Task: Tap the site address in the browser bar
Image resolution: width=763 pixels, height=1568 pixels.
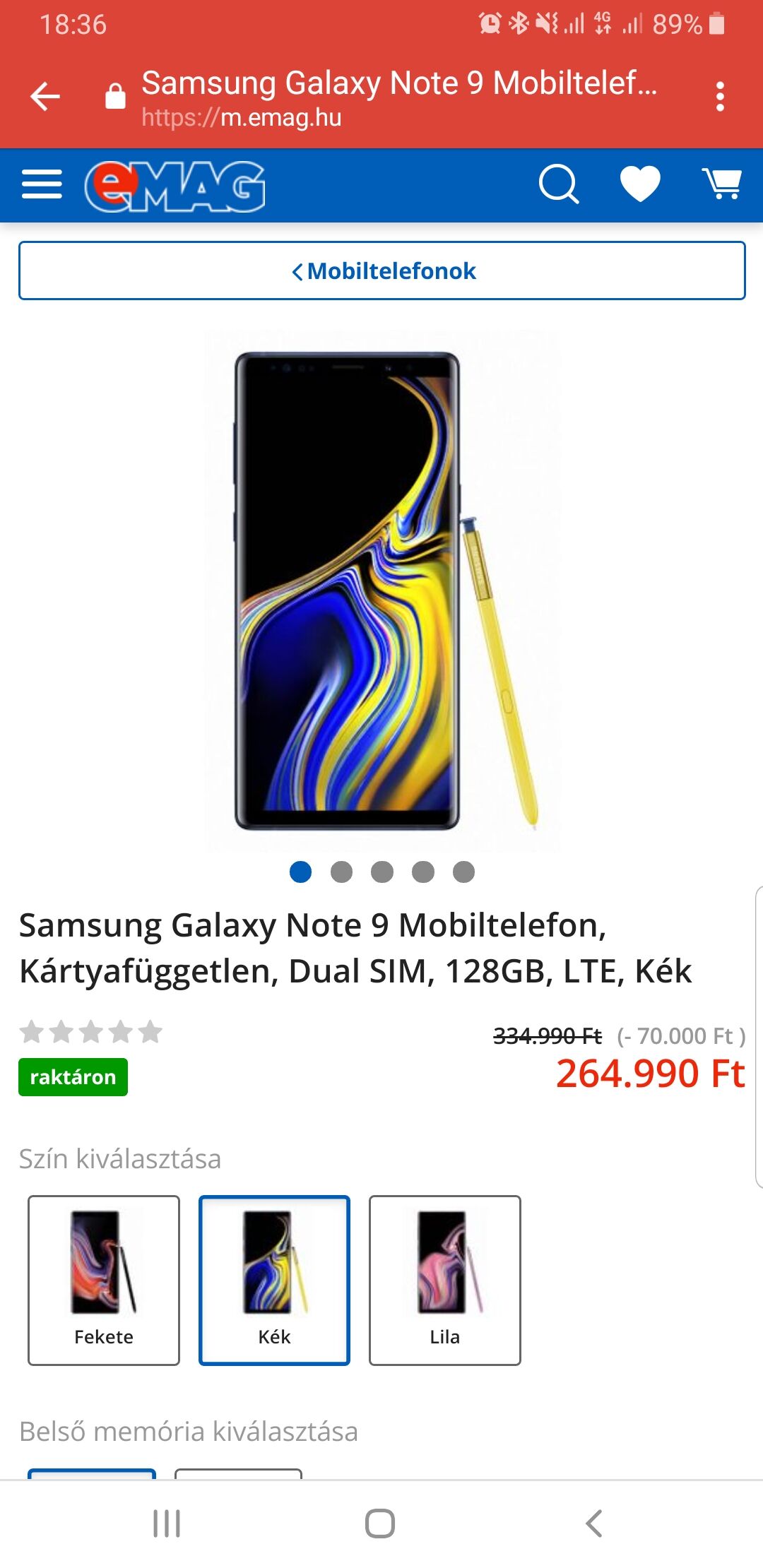Action: 242,117
